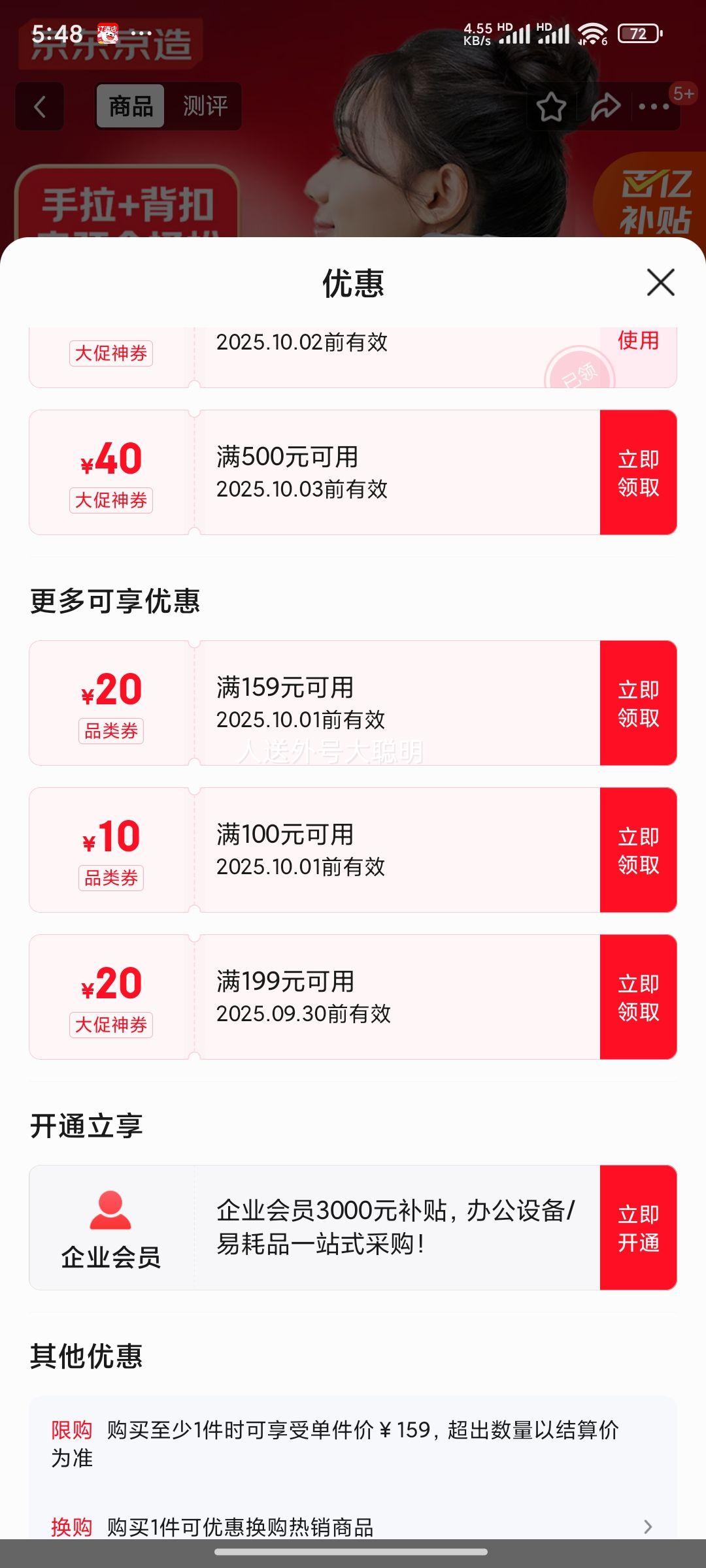
Task: Claim the ¥10 coupon for 满100元
Action: click(638, 850)
